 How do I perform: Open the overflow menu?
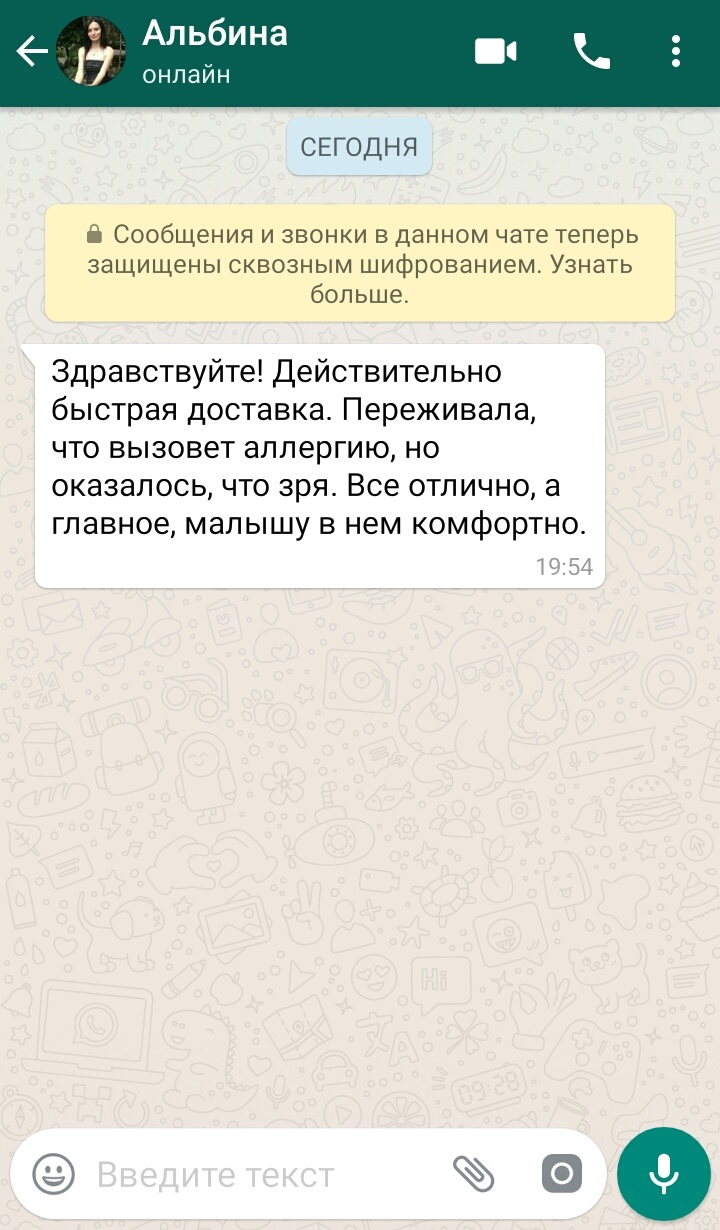tap(677, 52)
